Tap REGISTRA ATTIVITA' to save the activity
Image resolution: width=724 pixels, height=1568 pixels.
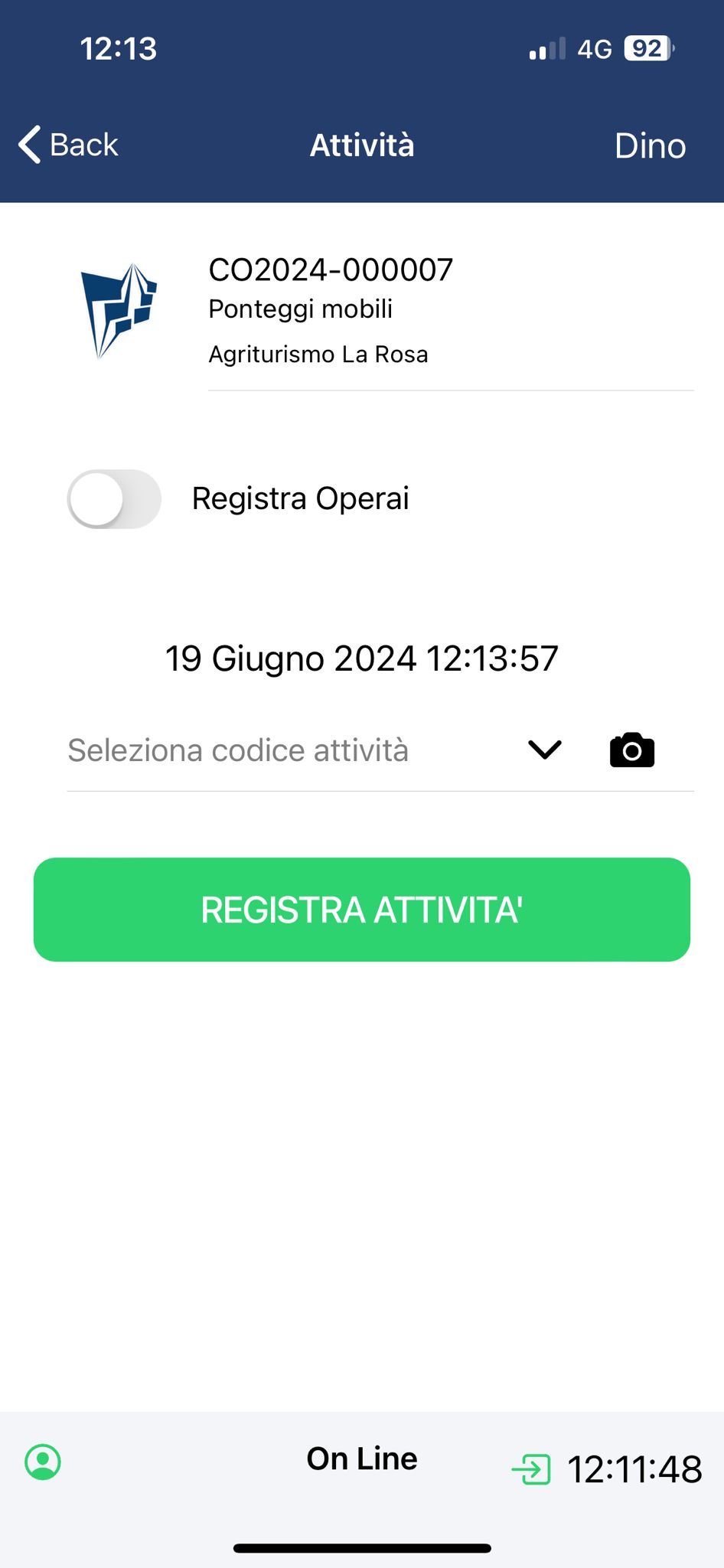(x=362, y=910)
